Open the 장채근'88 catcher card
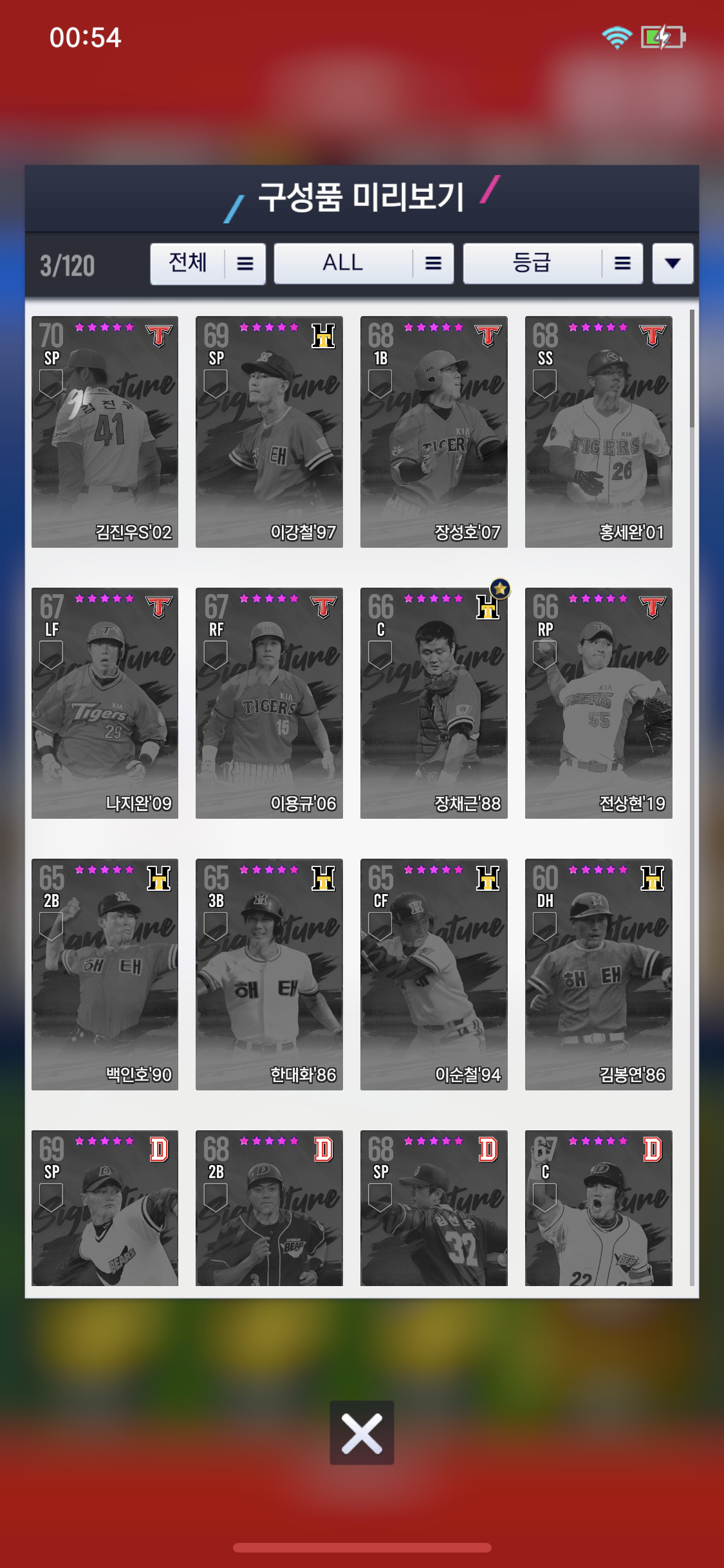The height and width of the screenshot is (1568, 724). (434, 703)
